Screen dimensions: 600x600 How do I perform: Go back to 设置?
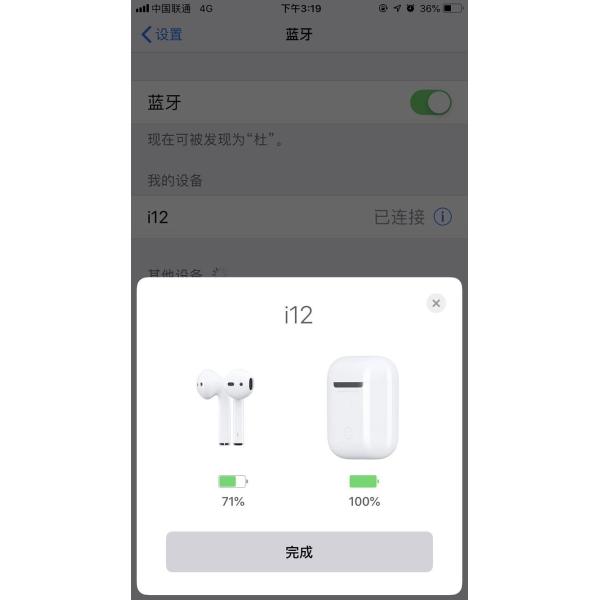pos(162,35)
